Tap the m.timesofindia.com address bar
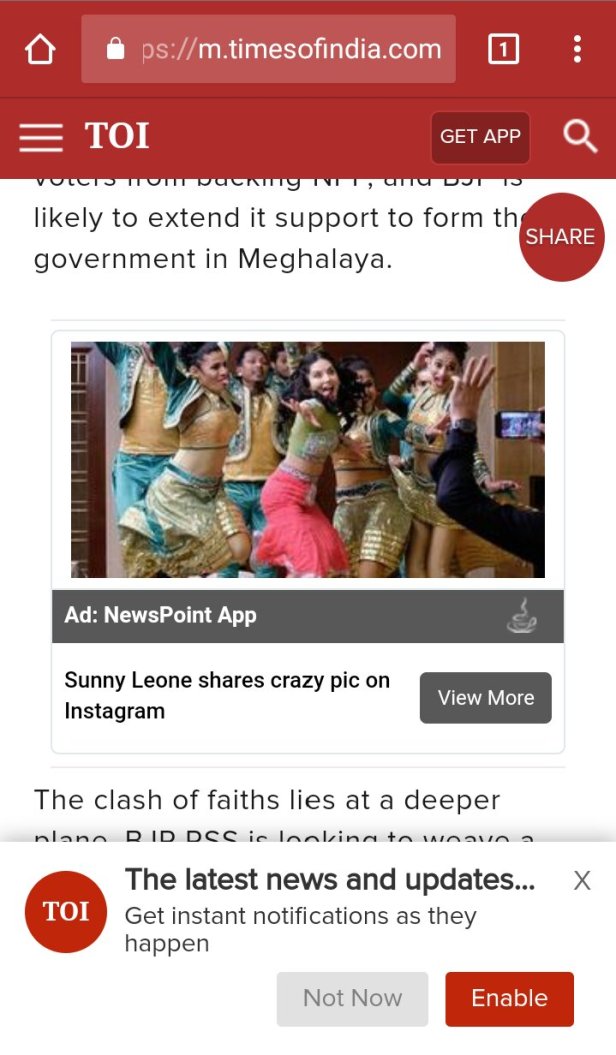616x1055 pixels. coord(268,49)
